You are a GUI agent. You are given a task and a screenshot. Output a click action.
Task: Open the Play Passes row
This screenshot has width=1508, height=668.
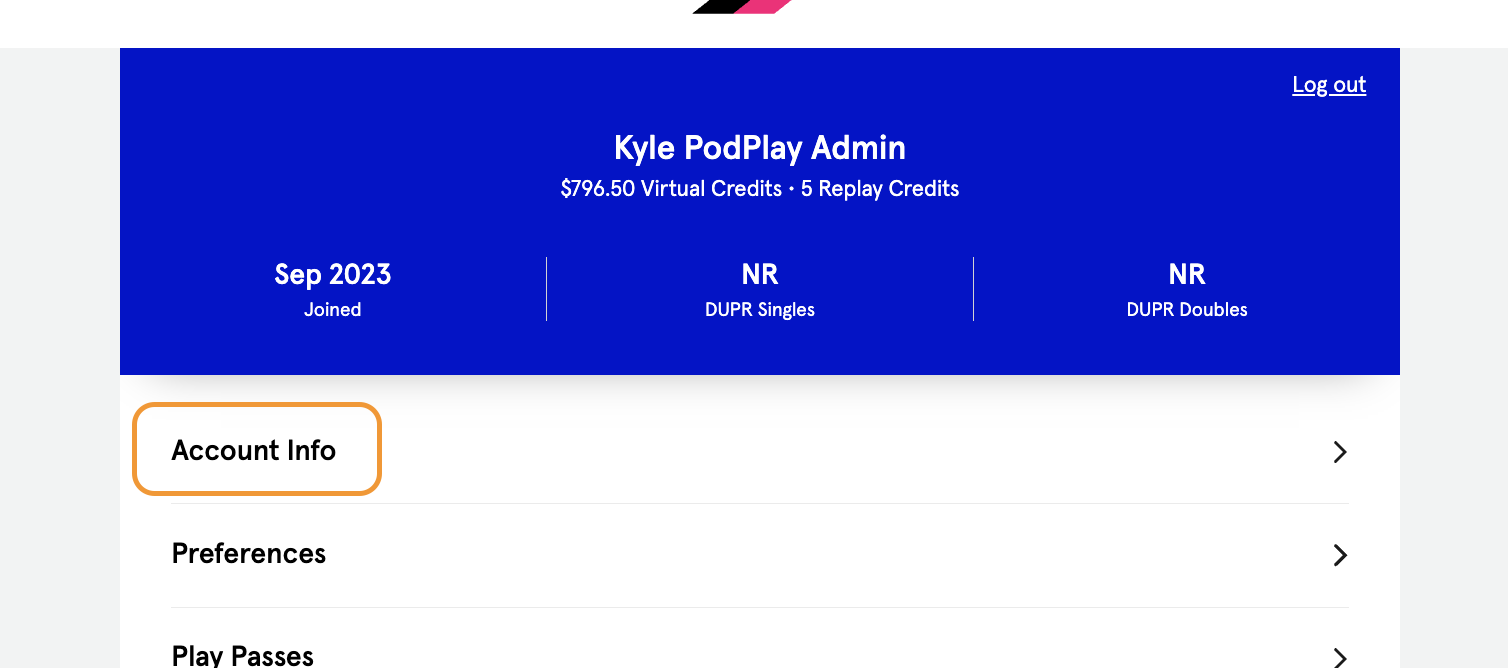coord(243,655)
